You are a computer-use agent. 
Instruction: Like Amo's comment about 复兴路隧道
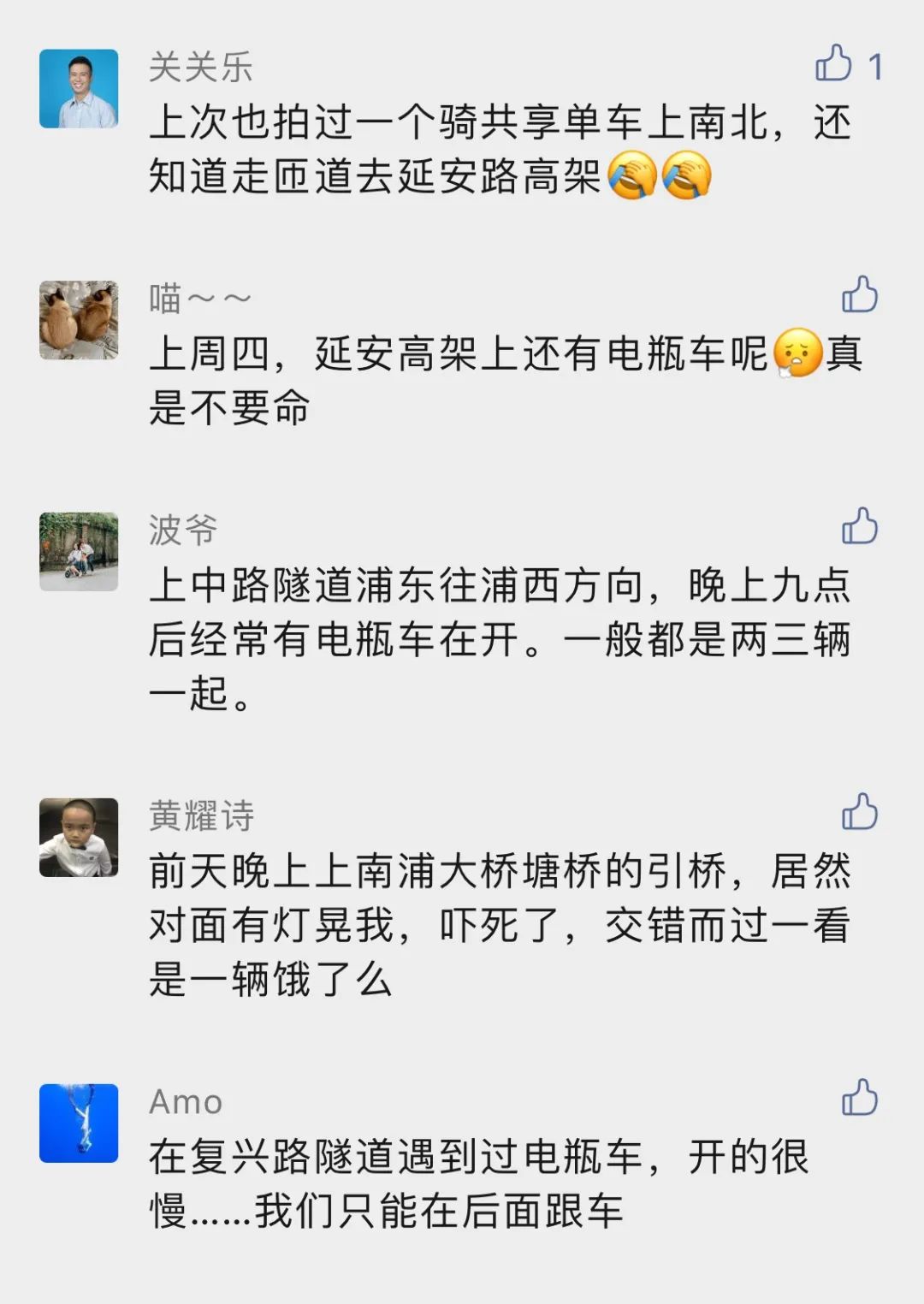click(x=860, y=1098)
